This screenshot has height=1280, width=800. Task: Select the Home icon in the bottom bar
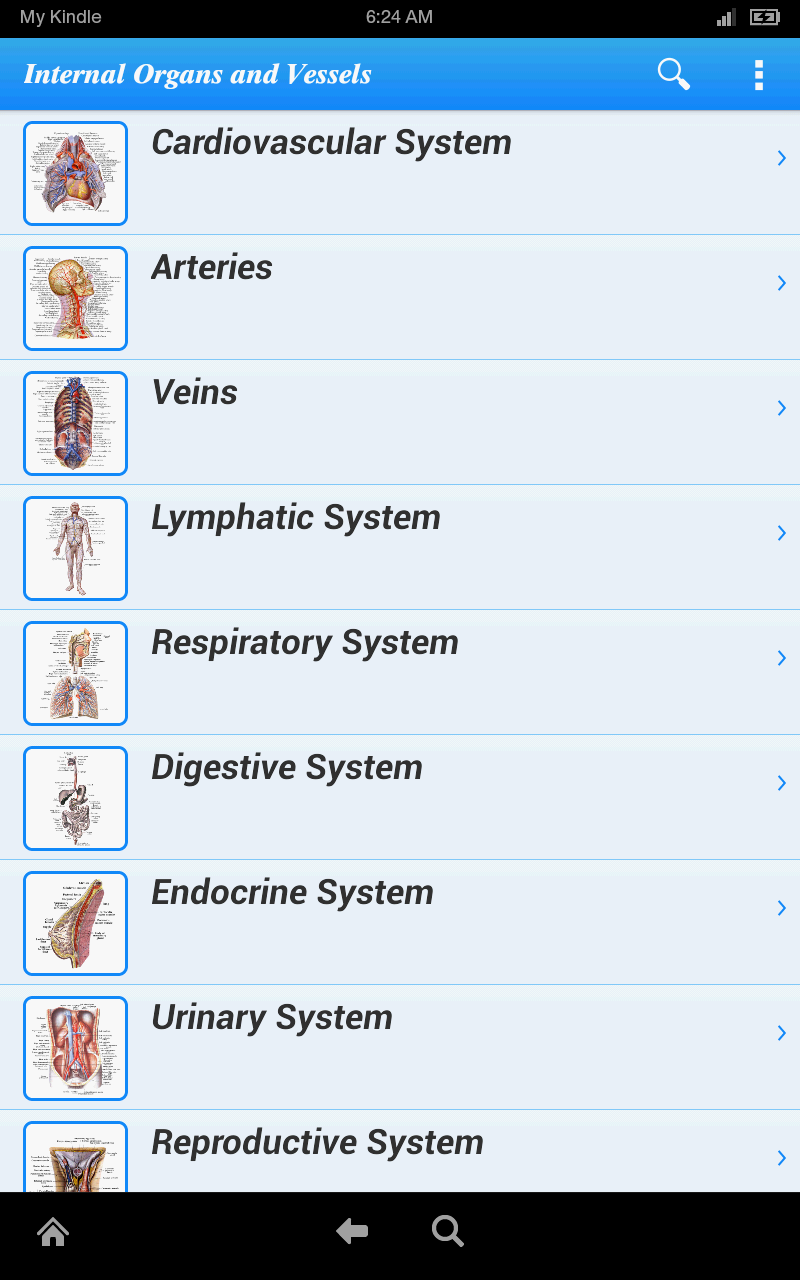point(52,1231)
